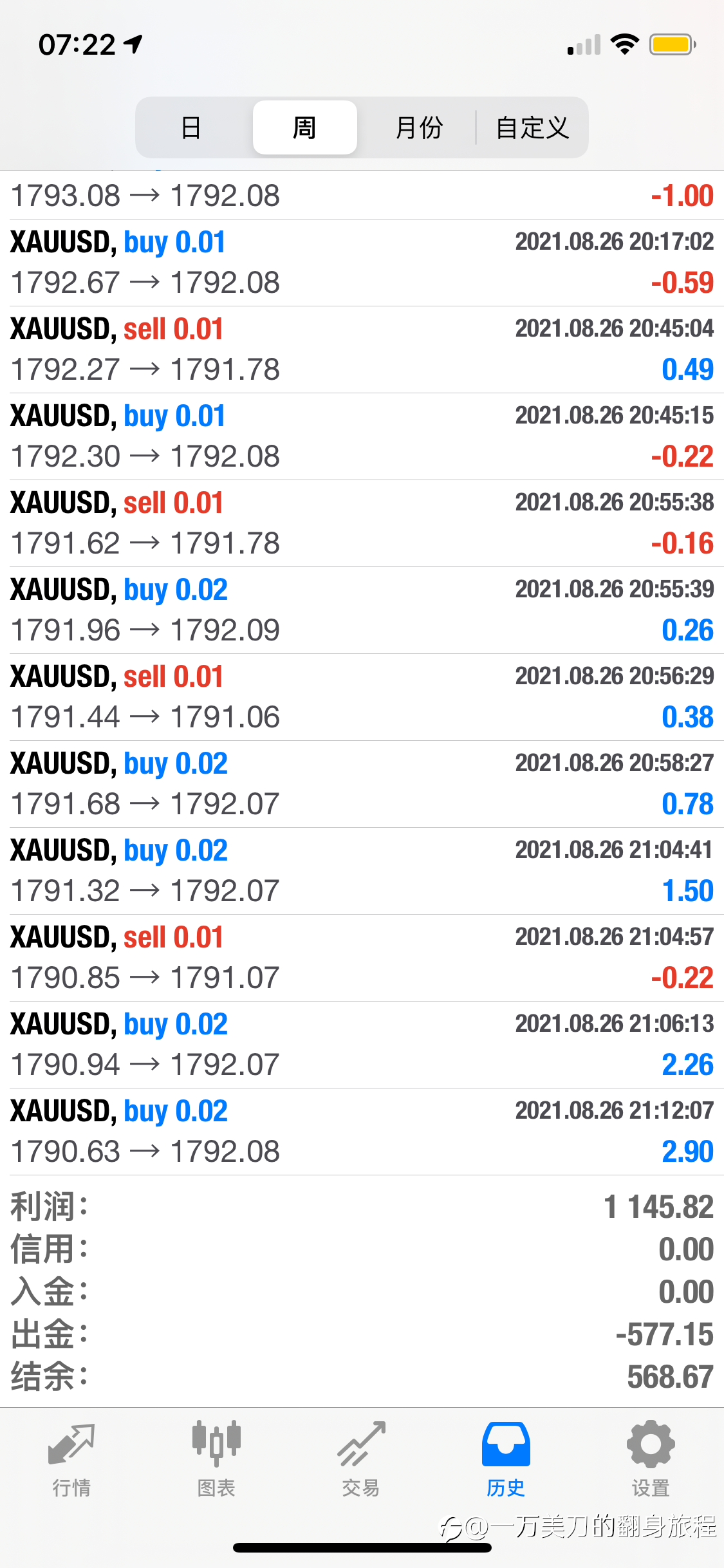Switch to the 日 period segment
Image resolution: width=724 pixels, height=1568 pixels.
191,127
